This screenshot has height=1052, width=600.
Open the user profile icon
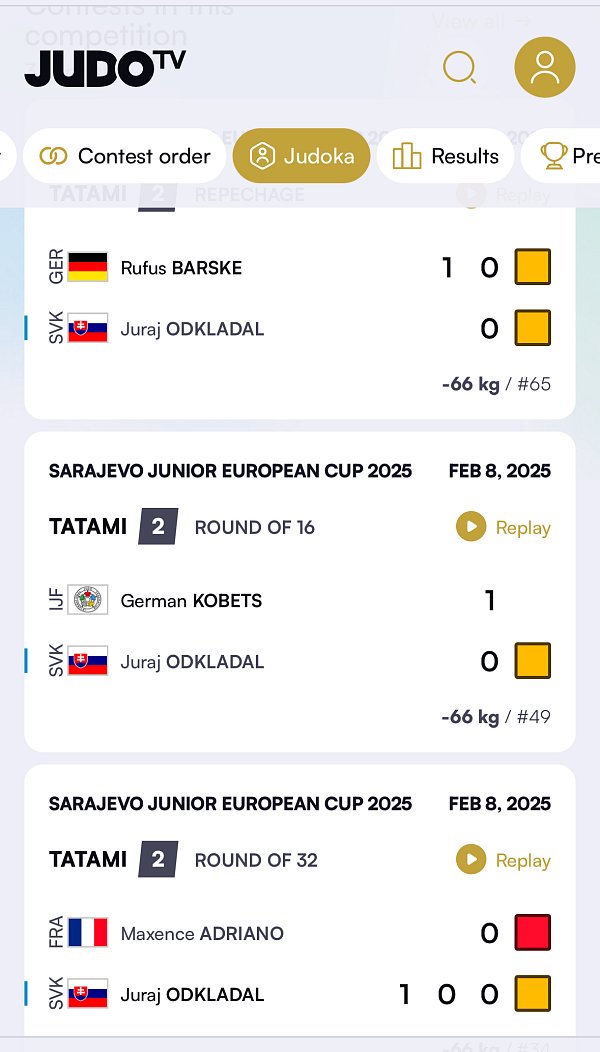(x=544, y=67)
